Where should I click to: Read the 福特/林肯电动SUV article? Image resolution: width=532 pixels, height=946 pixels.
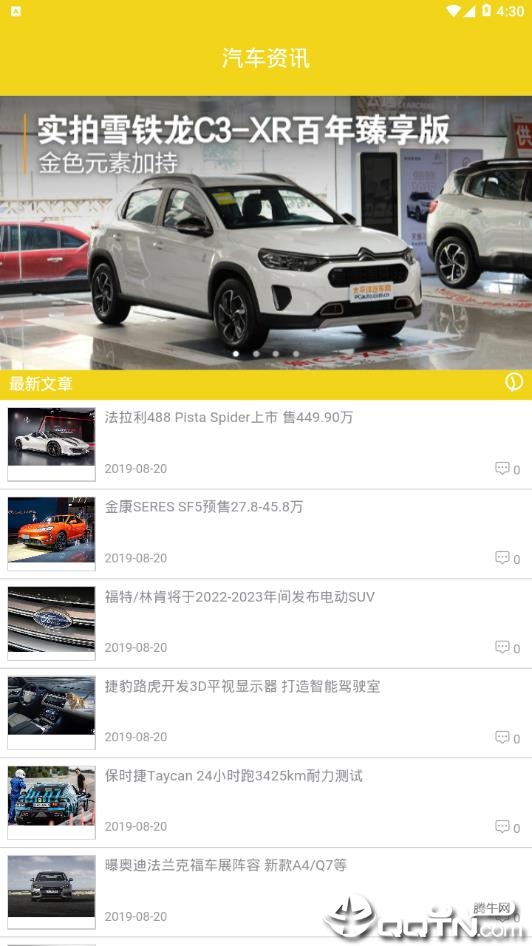pyautogui.click(x=266, y=623)
